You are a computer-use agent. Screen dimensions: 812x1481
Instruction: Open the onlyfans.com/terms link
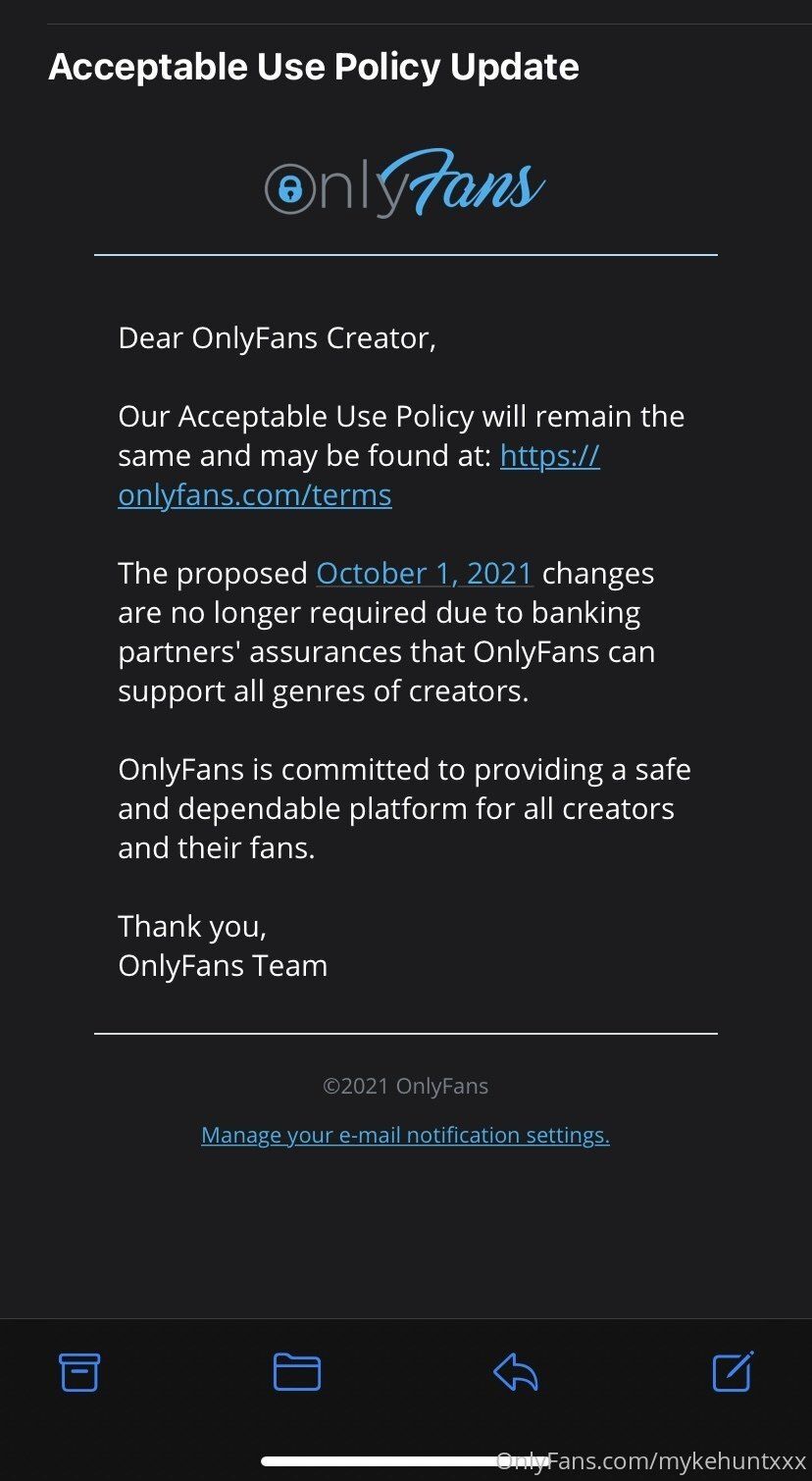[x=255, y=495]
